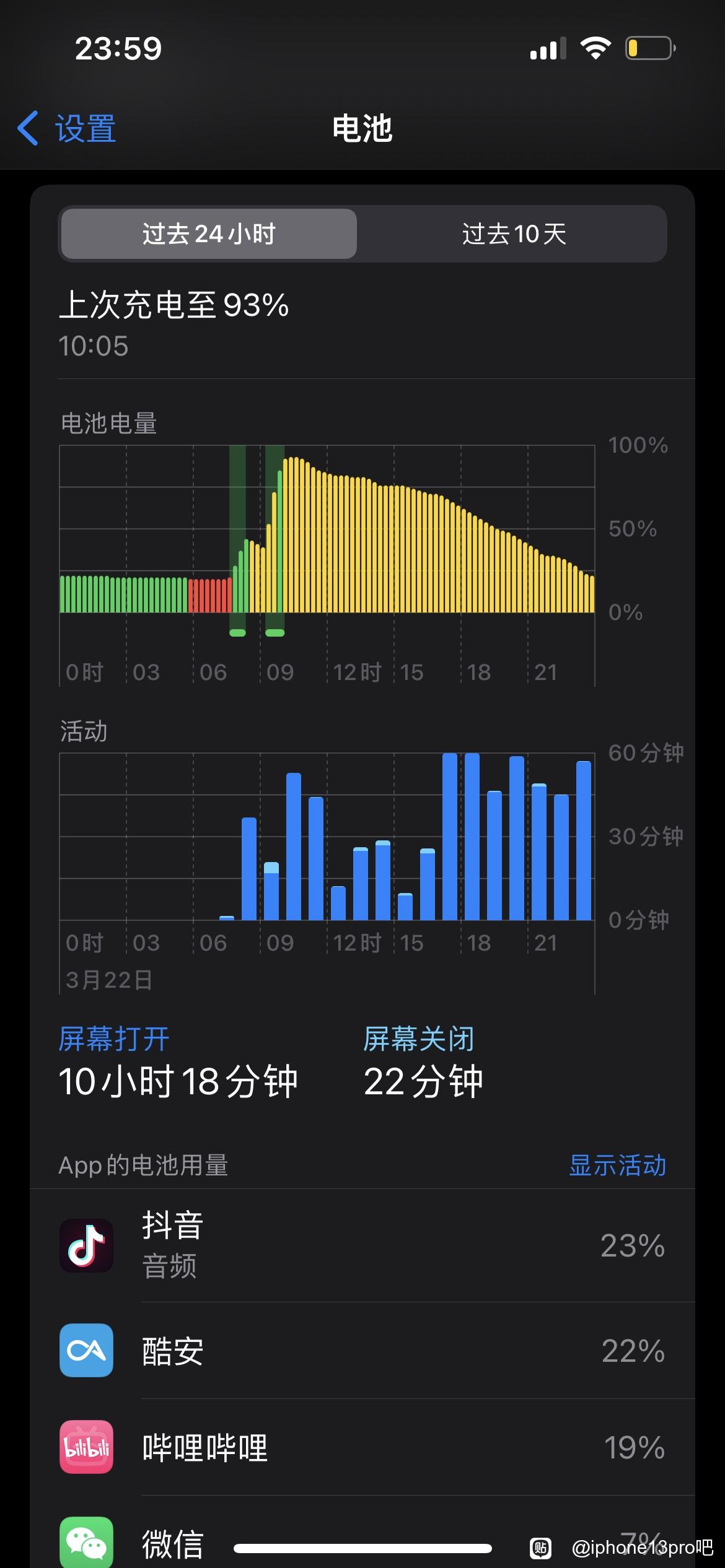Open 哔哩哔哩 battery usage row
This screenshot has height=1568, width=725.
tap(362, 1447)
